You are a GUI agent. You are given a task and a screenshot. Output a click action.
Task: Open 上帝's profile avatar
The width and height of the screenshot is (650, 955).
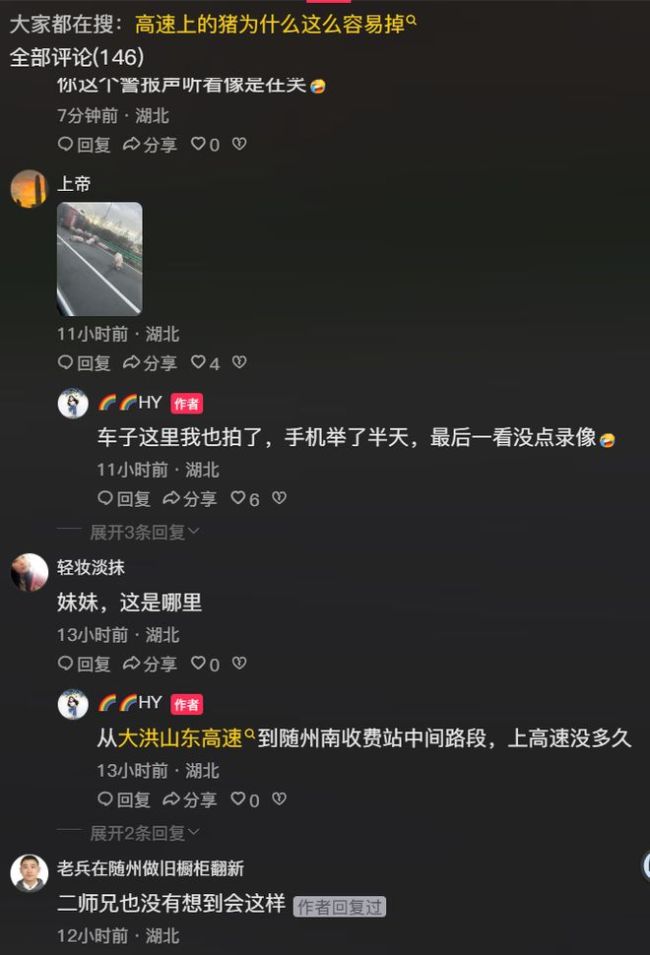(29, 188)
